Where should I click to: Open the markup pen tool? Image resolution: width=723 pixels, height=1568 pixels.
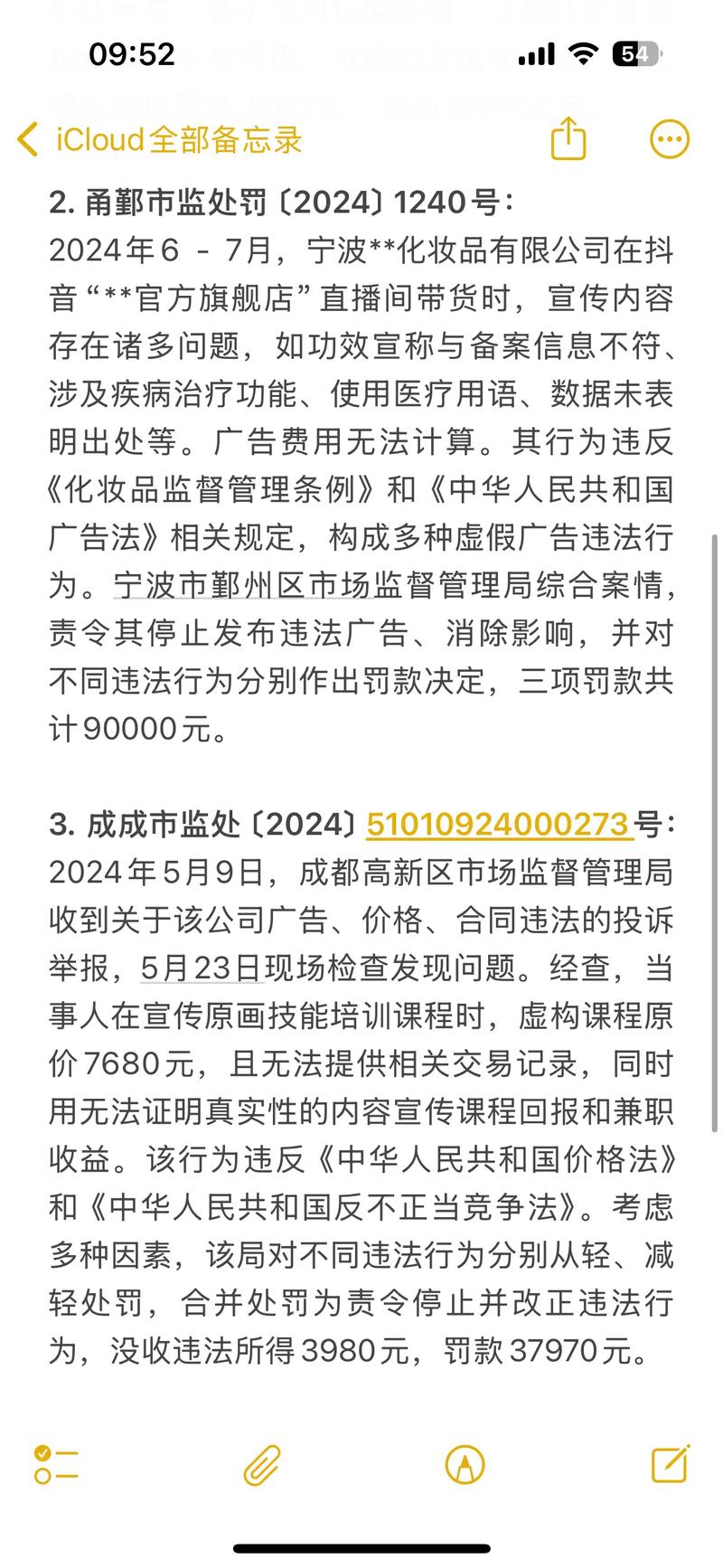click(x=465, y=1465)
